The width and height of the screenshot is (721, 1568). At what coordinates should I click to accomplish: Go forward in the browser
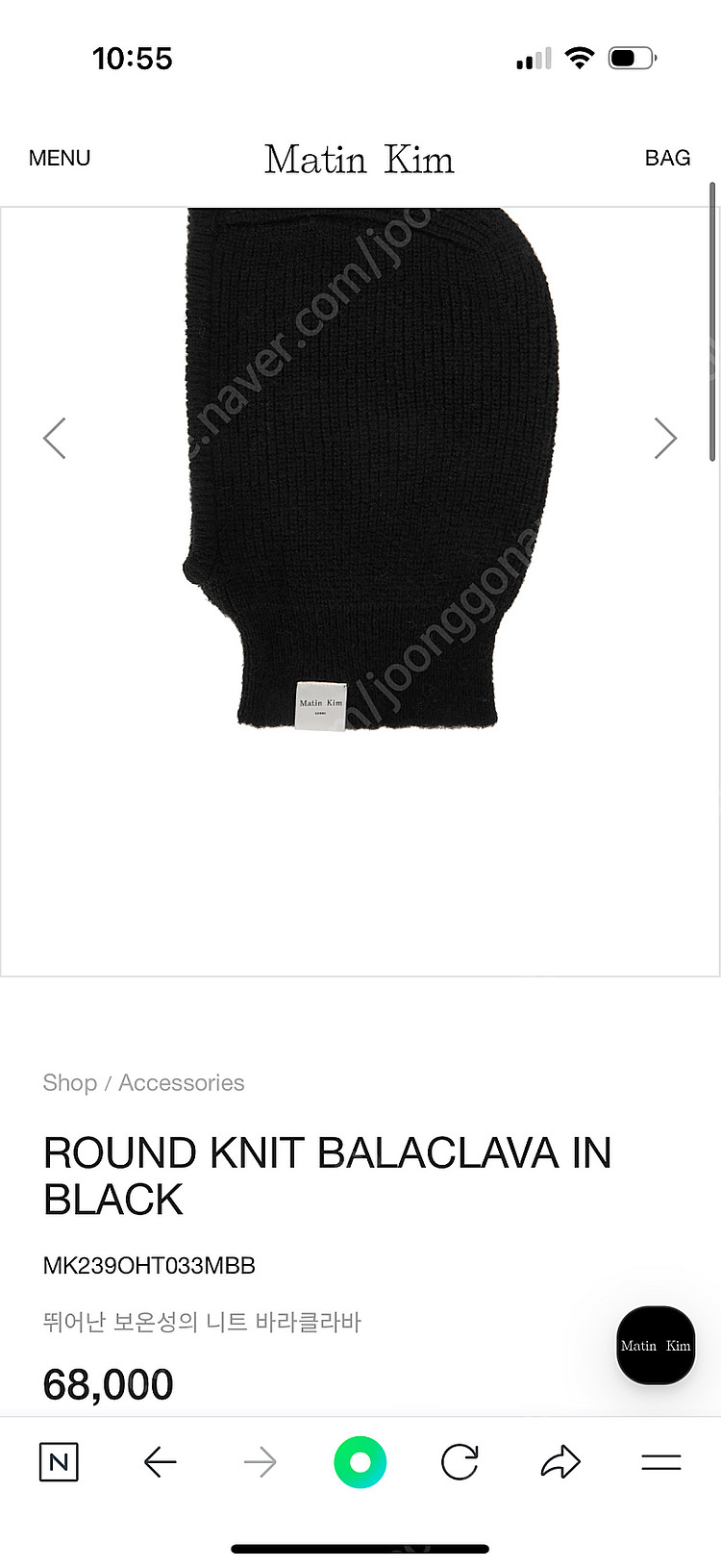click(260, 1462)
